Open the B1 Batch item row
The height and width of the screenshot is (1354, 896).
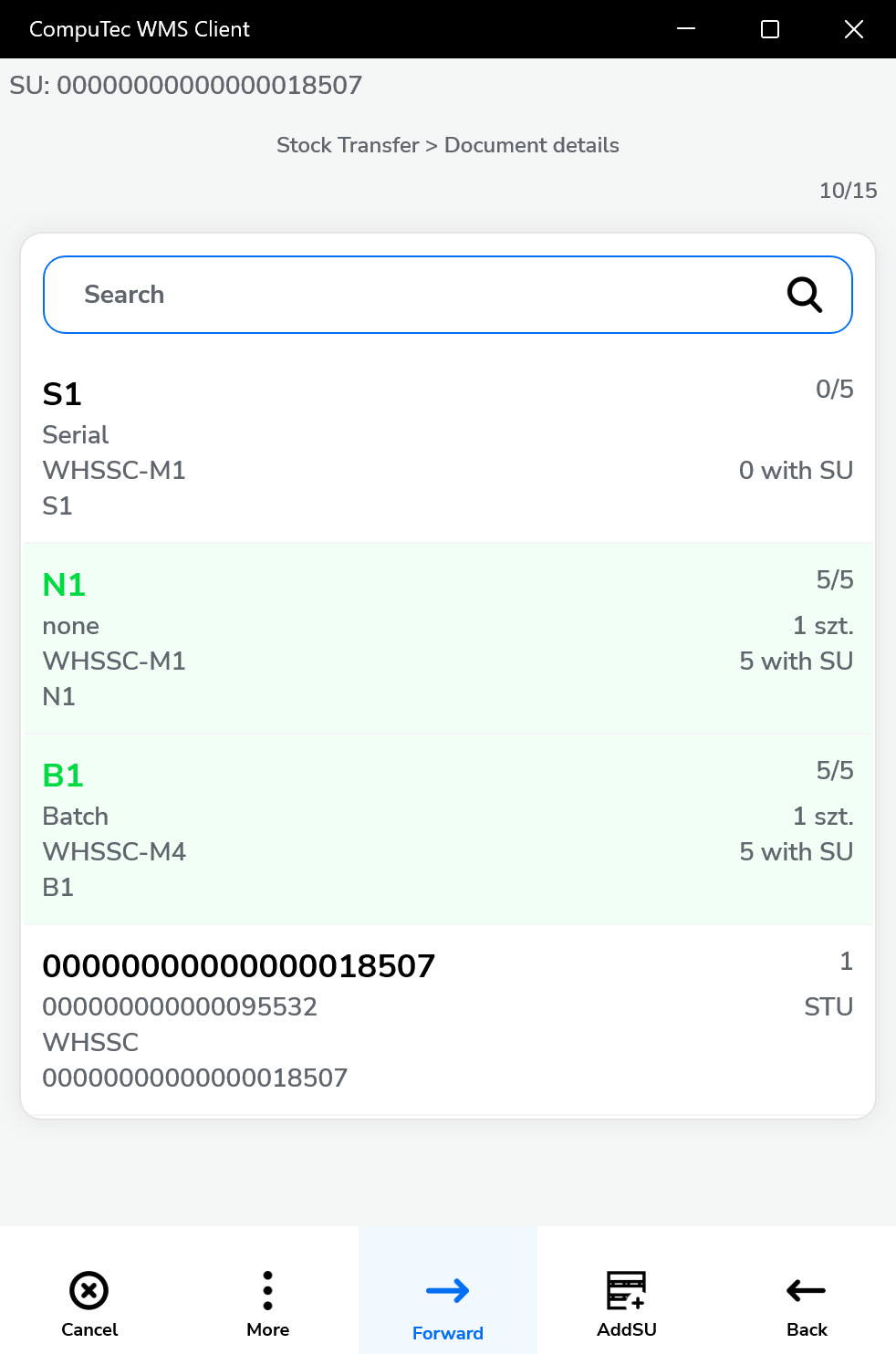[447, 829]
